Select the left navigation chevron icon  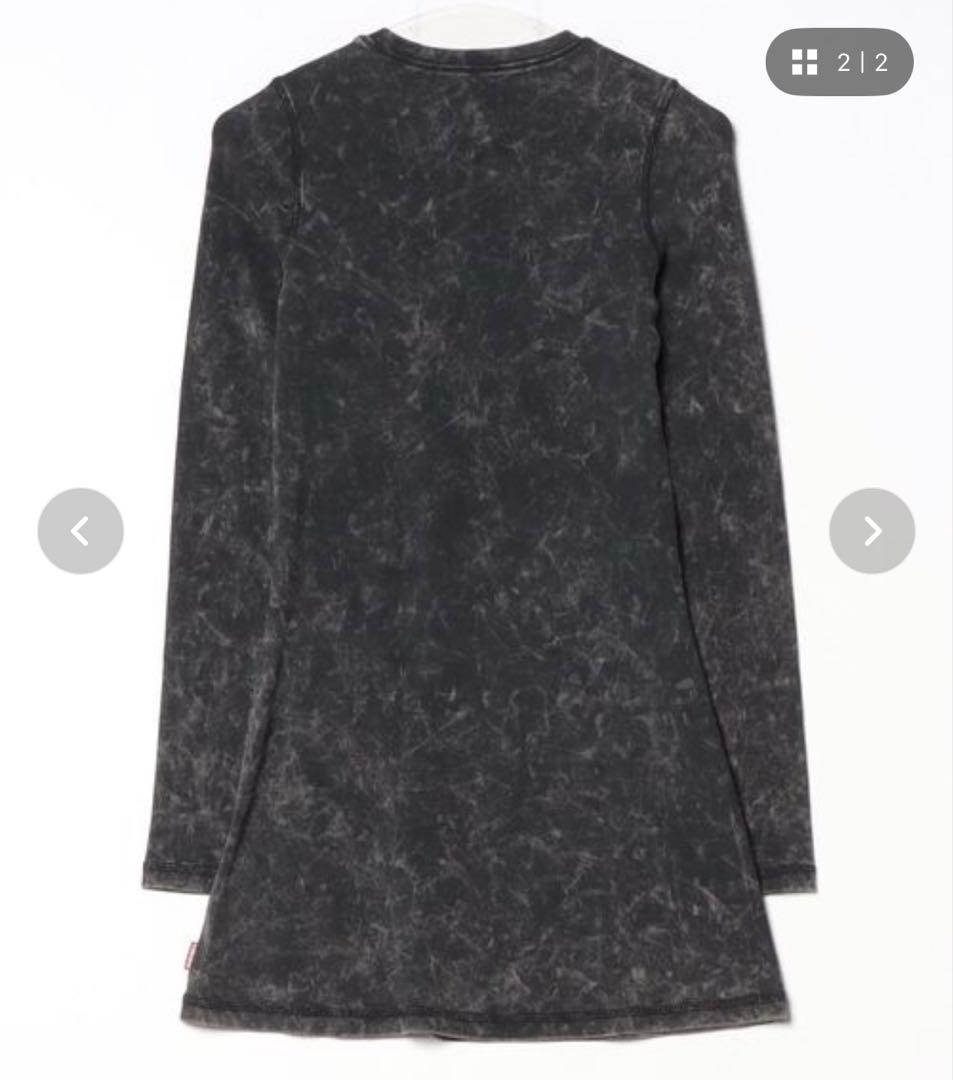80,530
